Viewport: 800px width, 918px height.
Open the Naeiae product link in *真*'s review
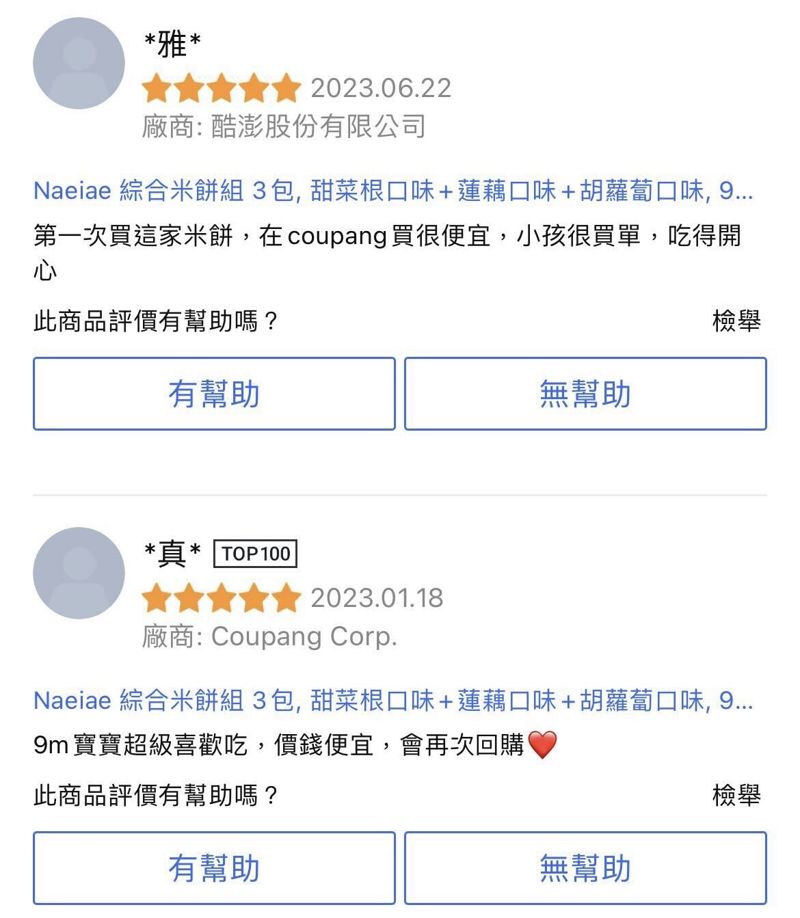coord(393,700)
